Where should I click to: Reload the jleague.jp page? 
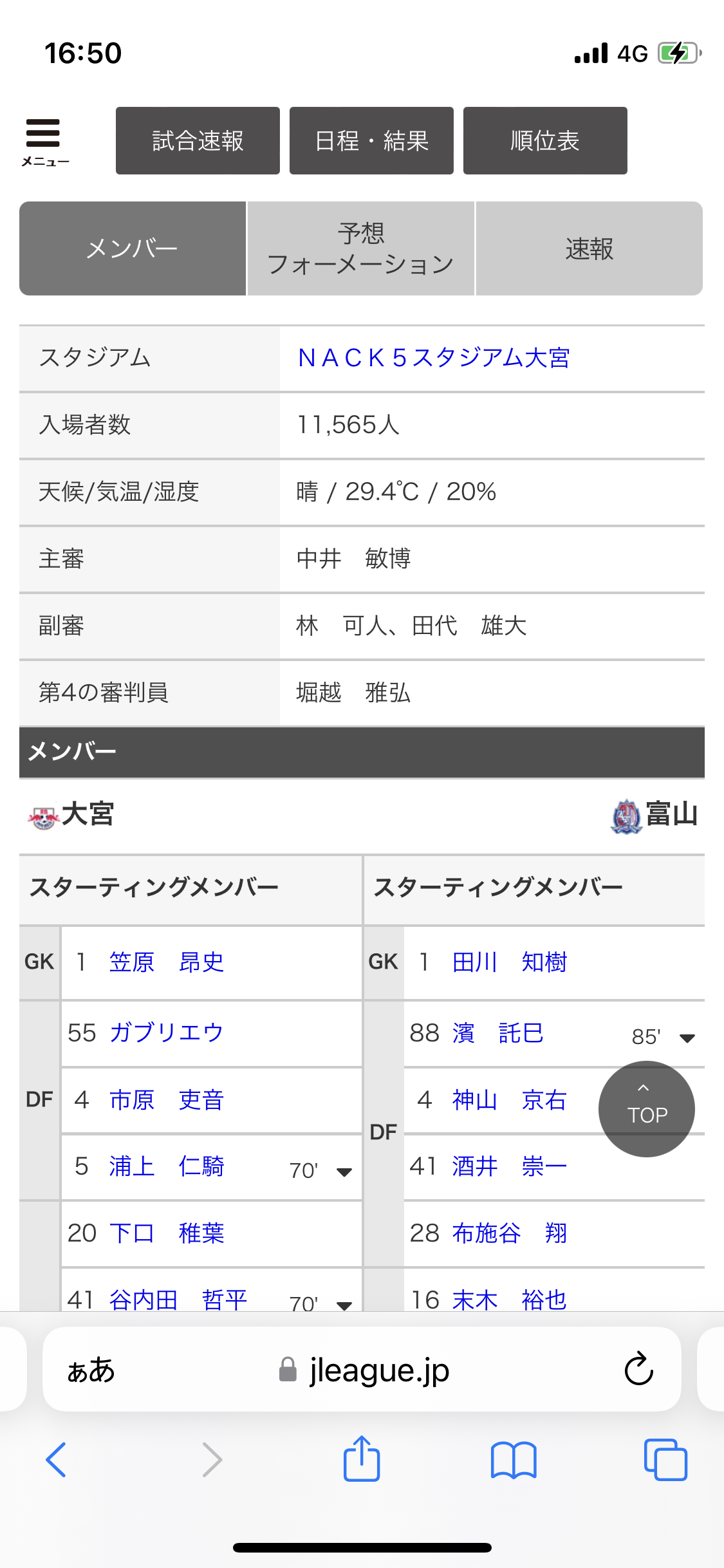click(639, 1369)
